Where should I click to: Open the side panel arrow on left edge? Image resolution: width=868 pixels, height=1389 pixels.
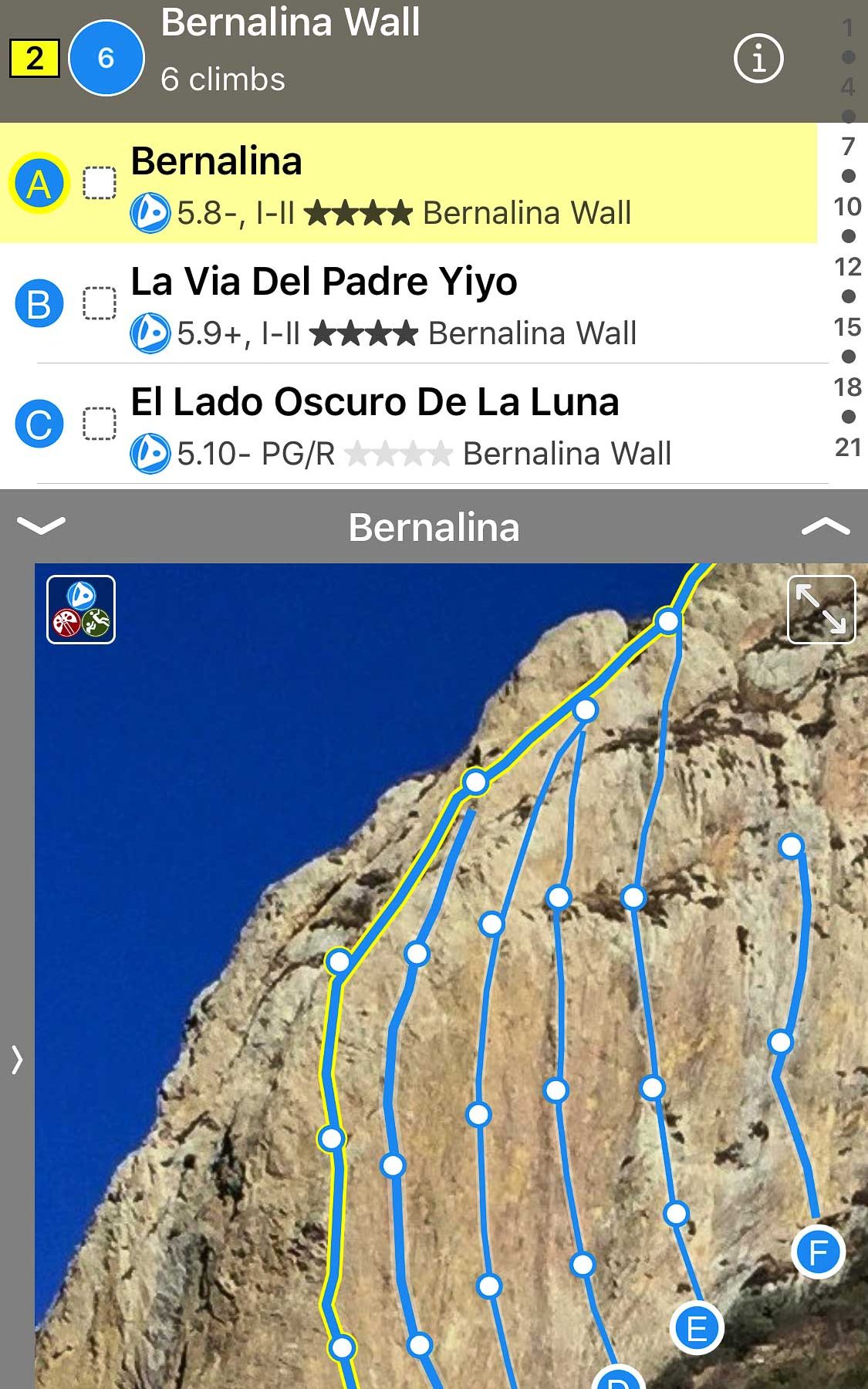(17, 1059)
